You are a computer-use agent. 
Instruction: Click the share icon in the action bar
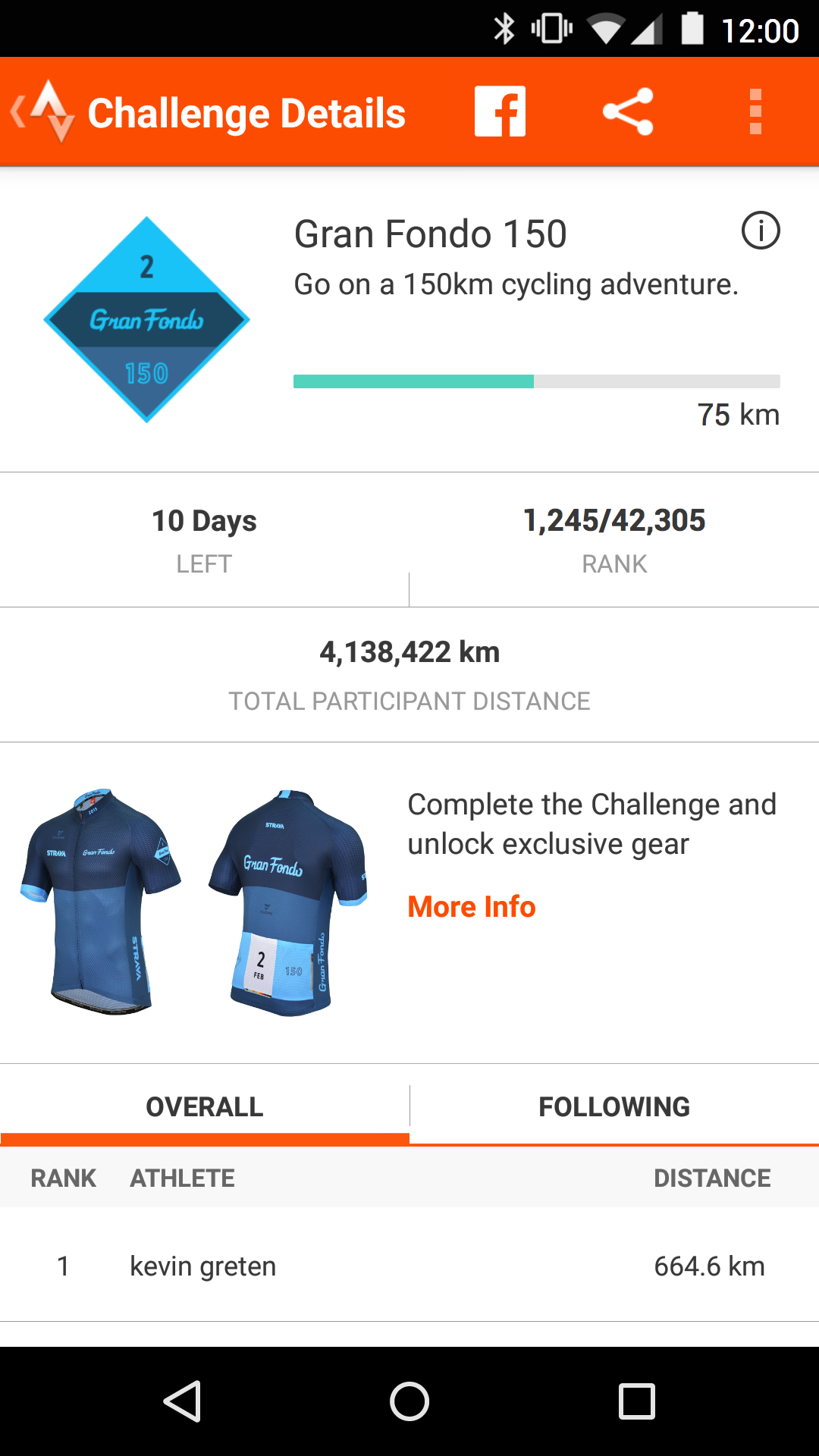[628, 111]
